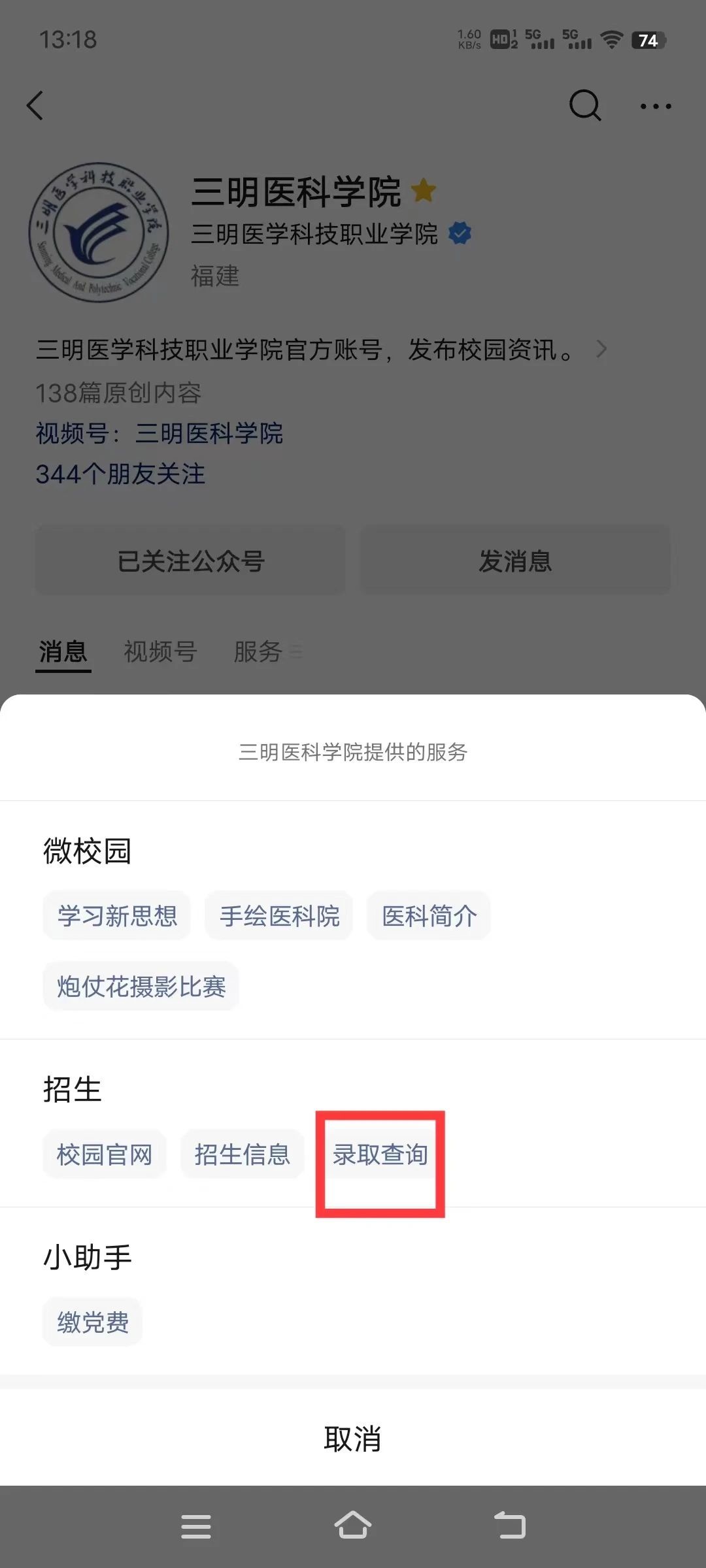Screen dimensions: 706x1568
Task: Open the 录取查询 service
Action: 380,1154
